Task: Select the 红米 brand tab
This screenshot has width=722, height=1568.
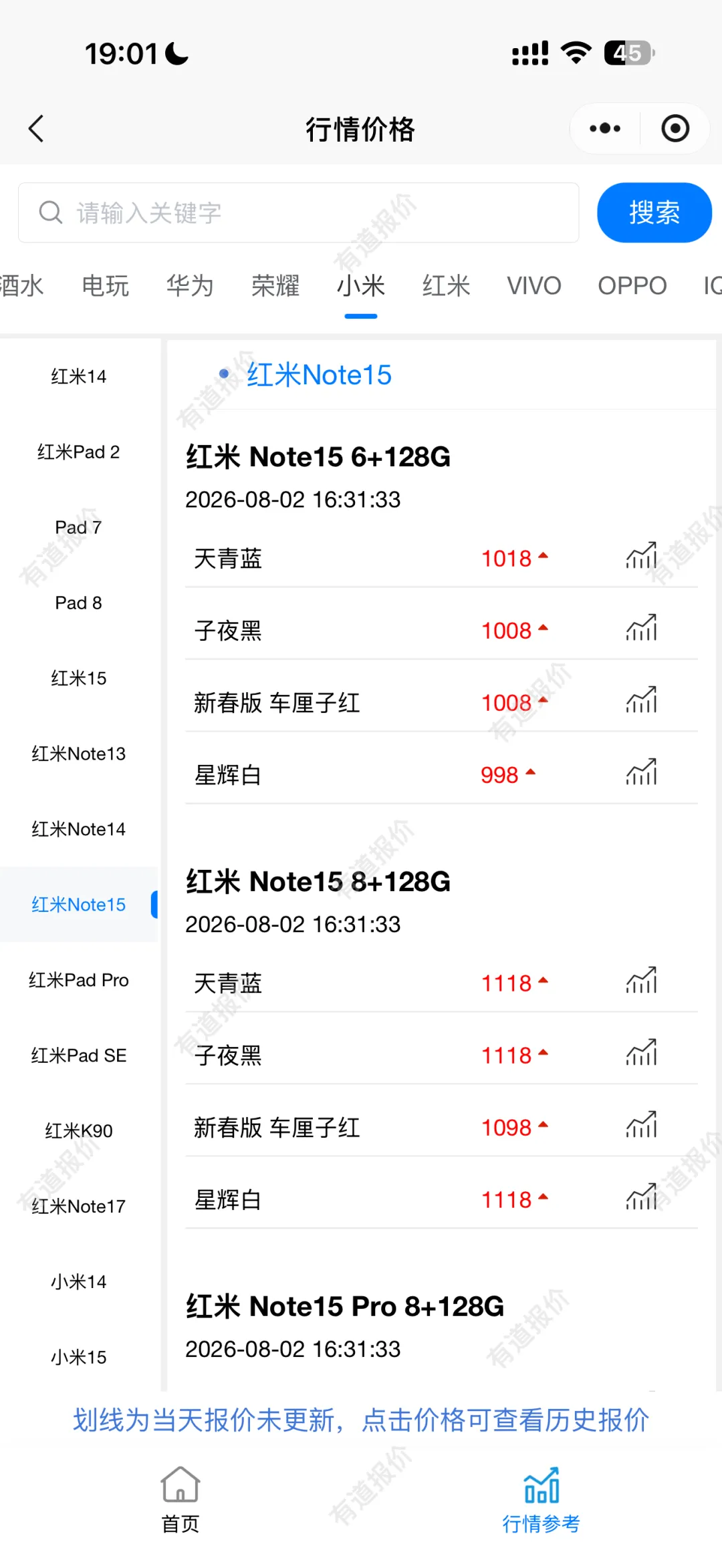Action: [446, 286]
